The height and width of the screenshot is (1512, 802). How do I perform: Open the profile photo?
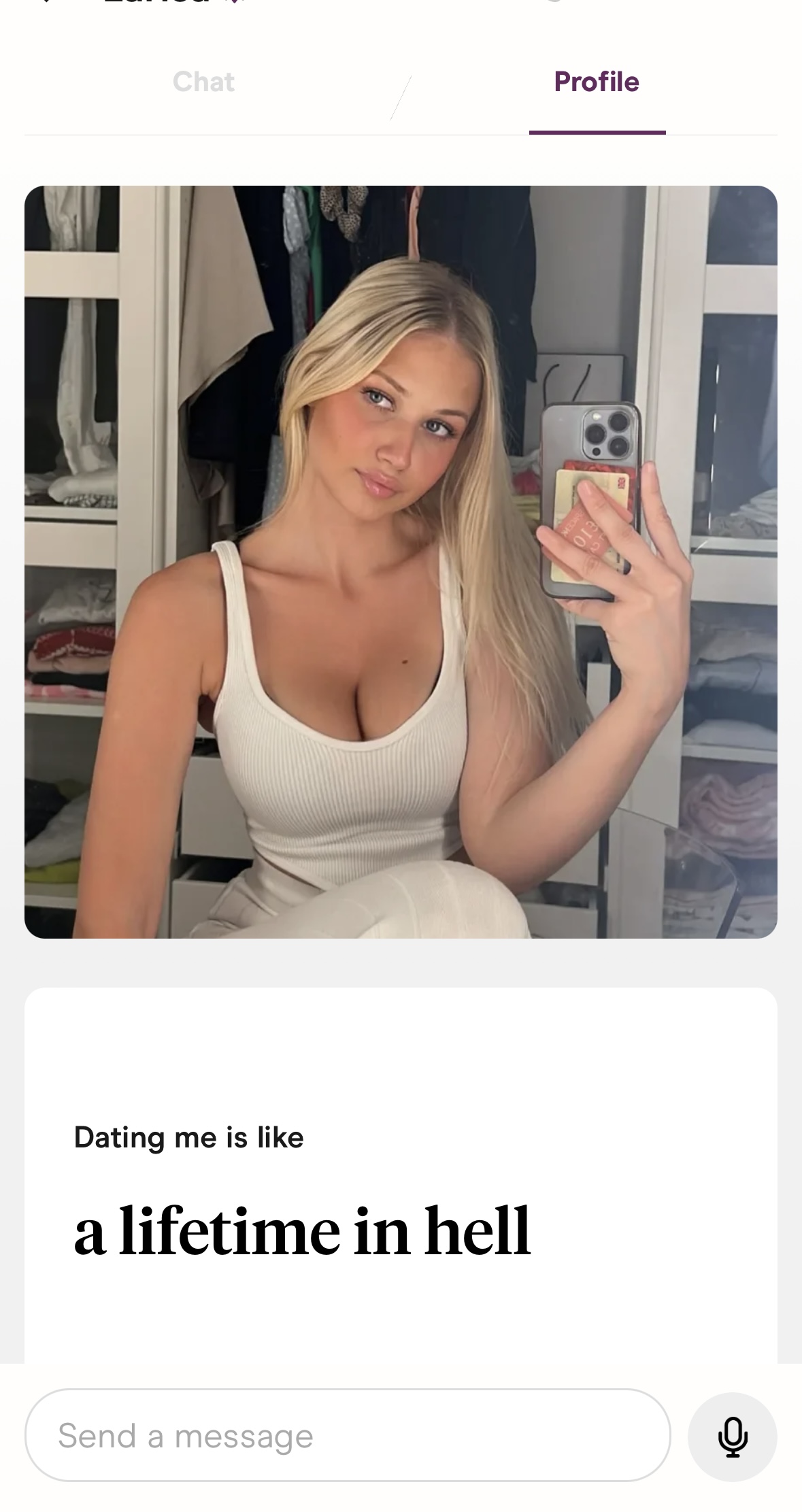point(401,562)
